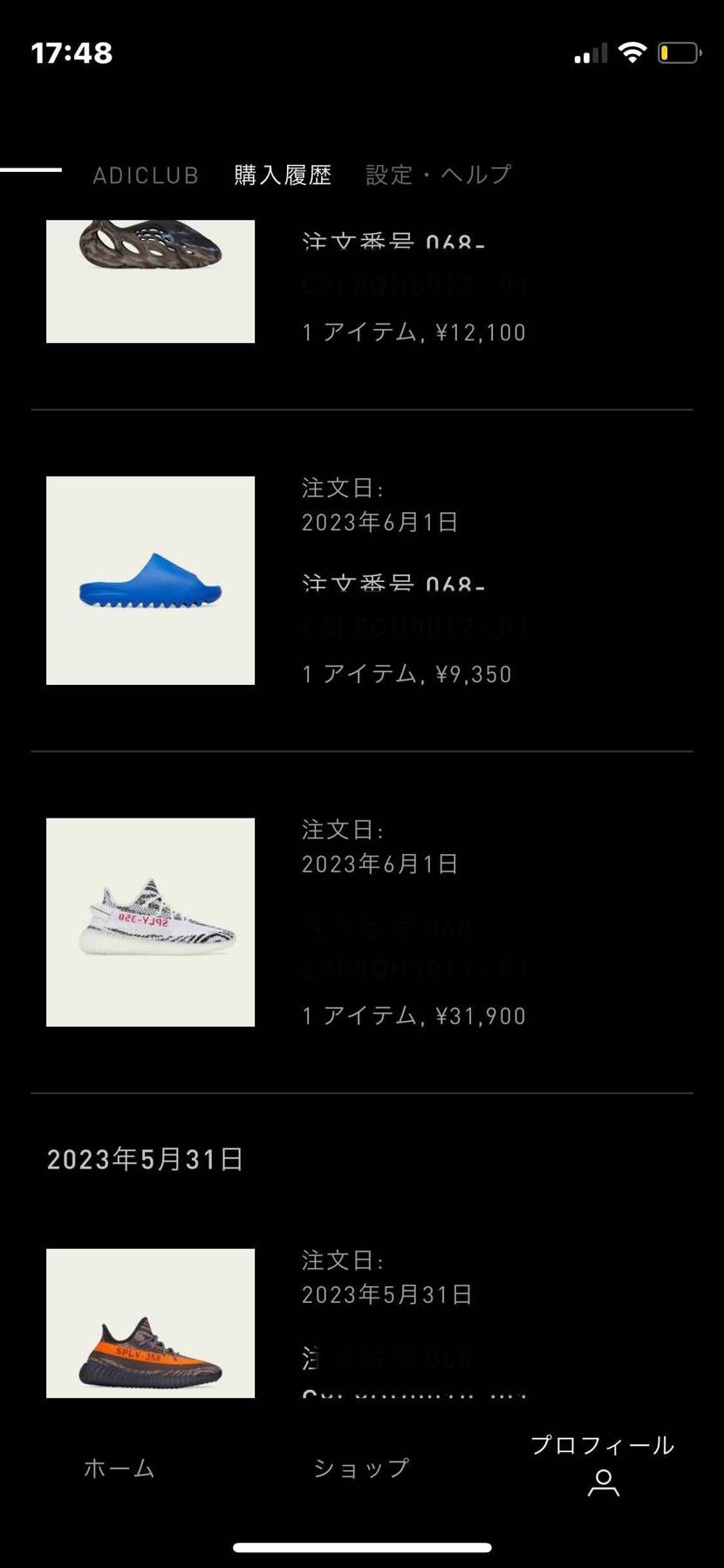The height and width of the screenshot is (1568, 724).
Task: Tap the zebra SPLY-350 sneaker thumbnail
Action: coord(150,921)
